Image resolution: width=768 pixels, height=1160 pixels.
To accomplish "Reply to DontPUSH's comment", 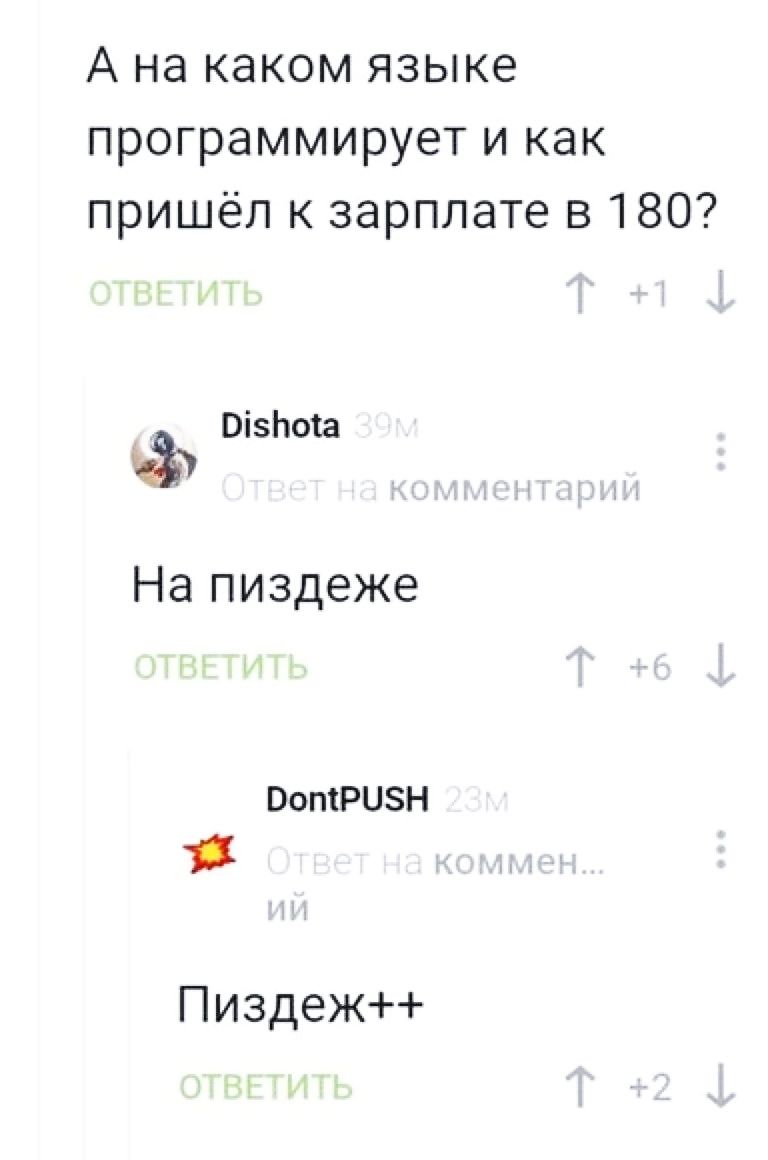I will coord(265,1086).
